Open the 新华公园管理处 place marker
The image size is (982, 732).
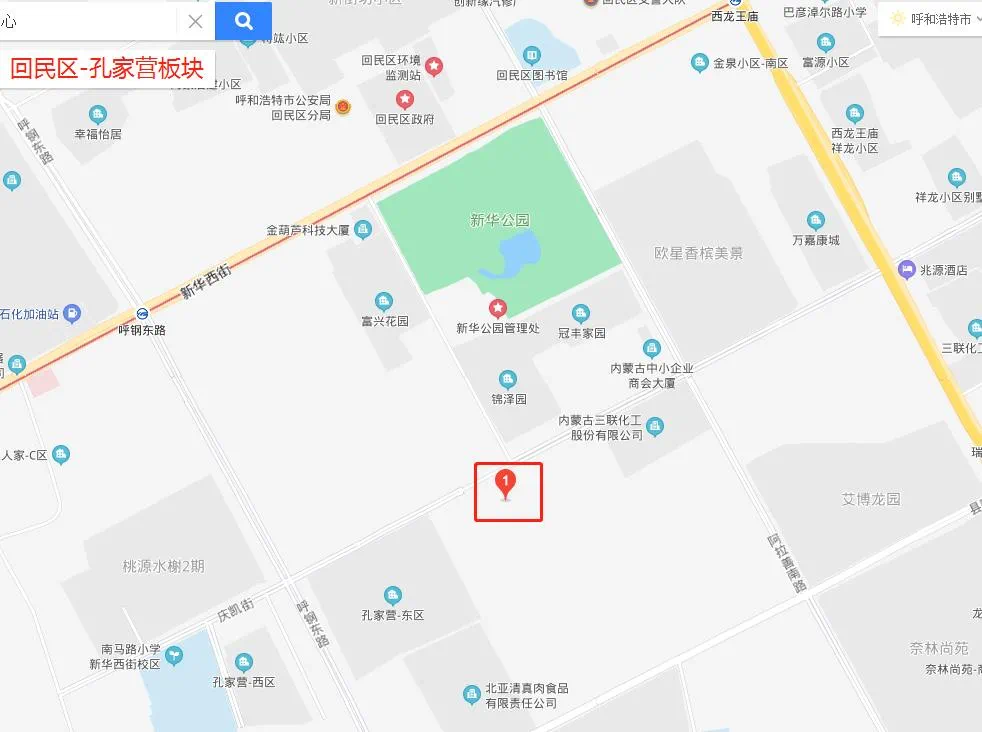(x=497, y=309)
